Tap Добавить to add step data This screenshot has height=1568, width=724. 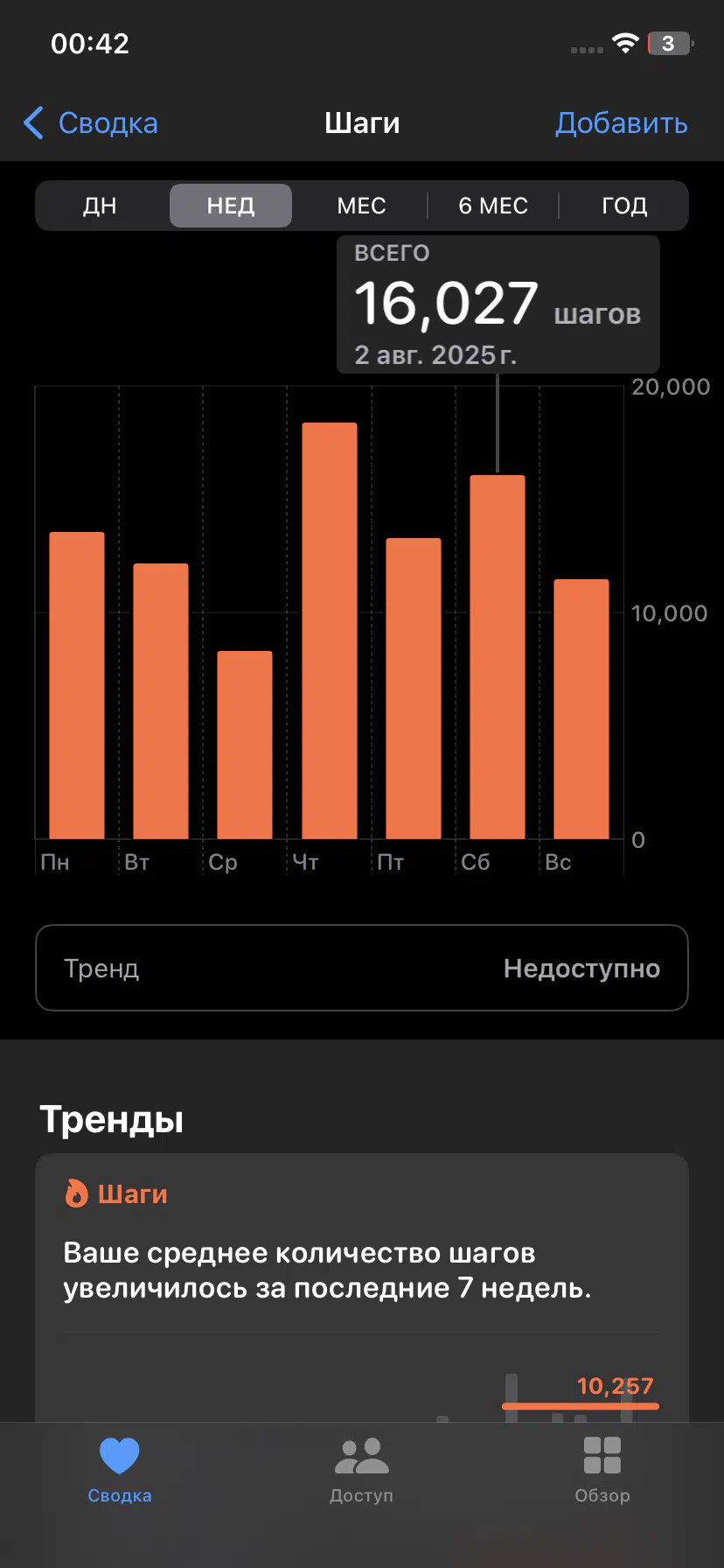pos(621,123)
